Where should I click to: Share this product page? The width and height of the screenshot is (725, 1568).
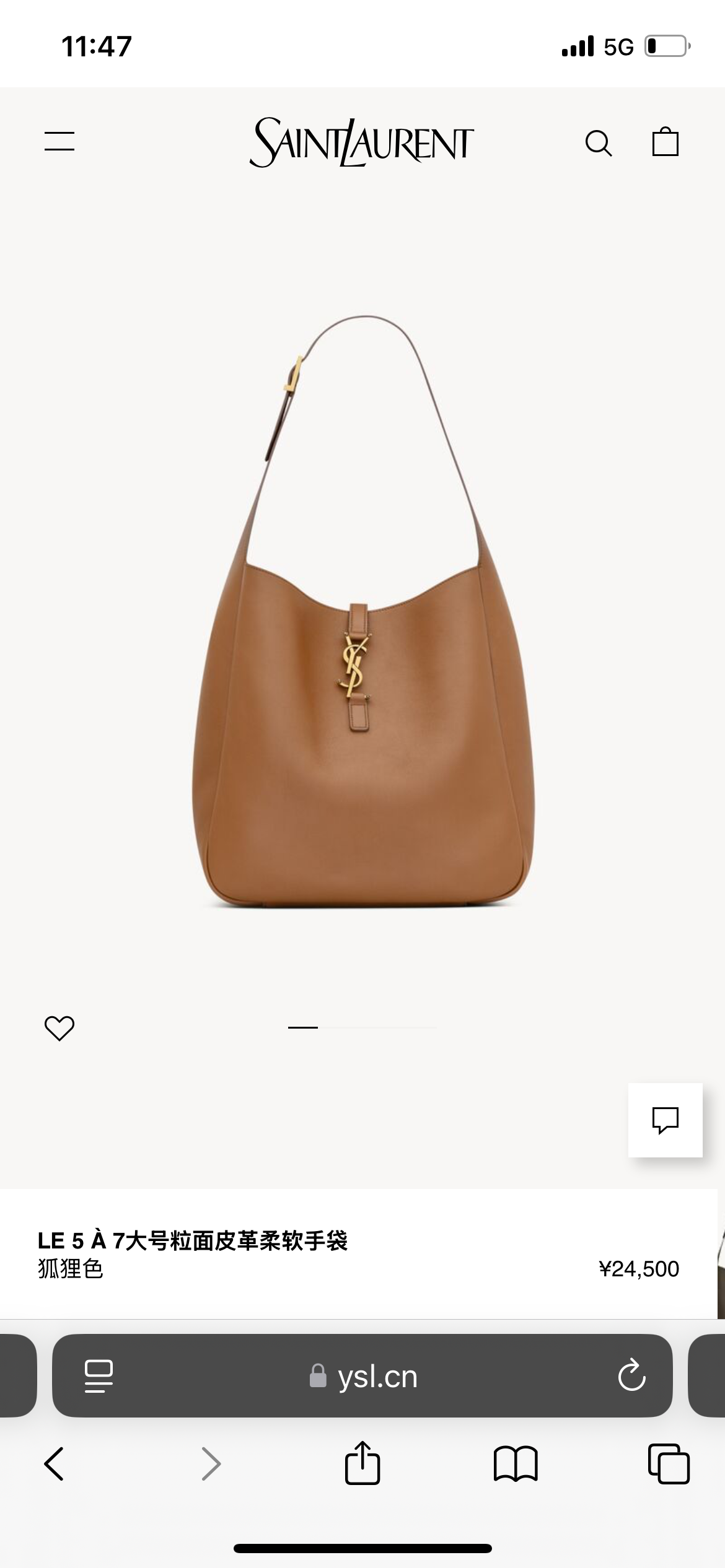362,1464
